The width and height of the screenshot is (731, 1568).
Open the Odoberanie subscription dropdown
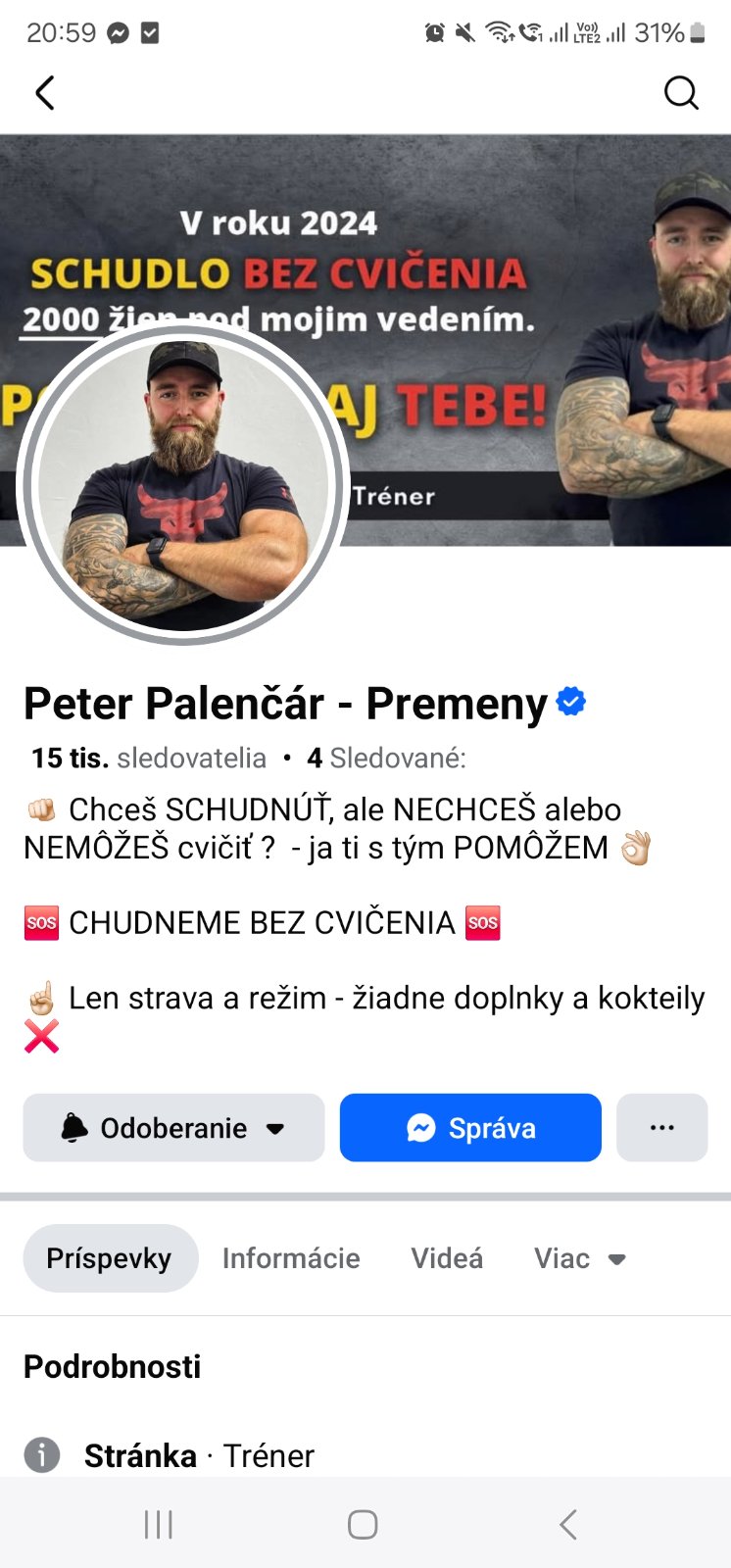[x=173, y=1128]
